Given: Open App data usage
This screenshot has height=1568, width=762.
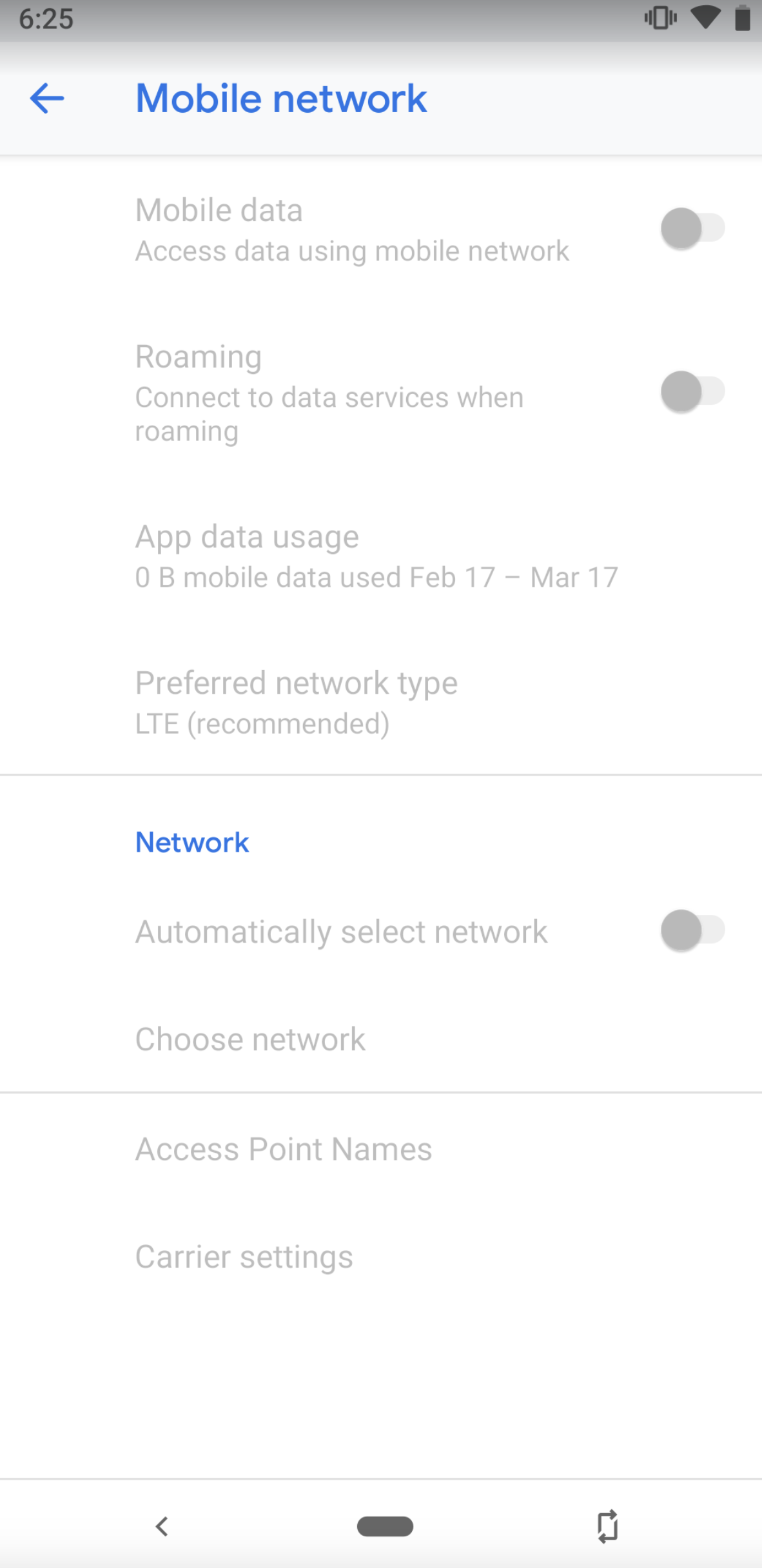Looking at the screenshot, I should point(376,556).
